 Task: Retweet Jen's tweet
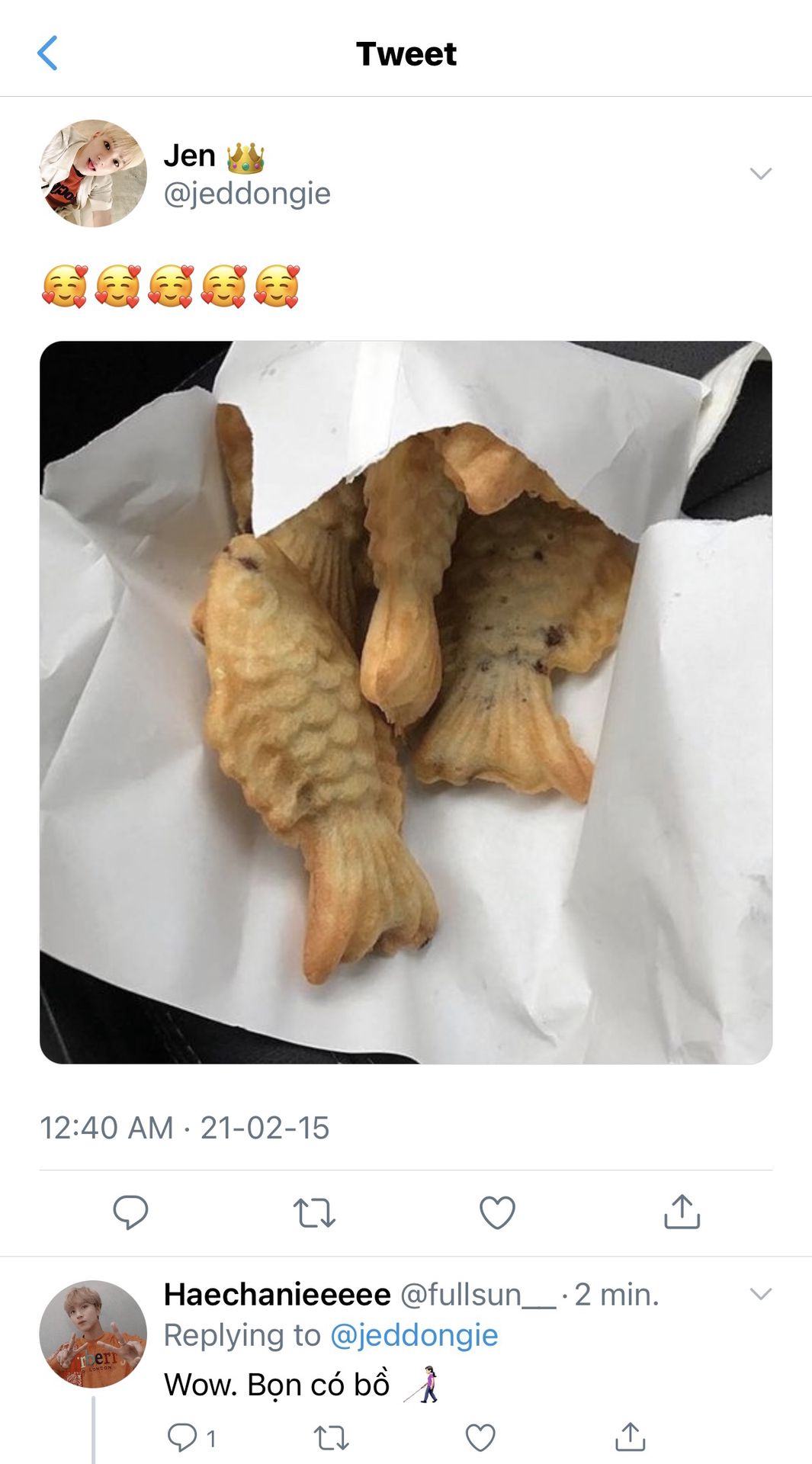click(x=314, y=1212)
